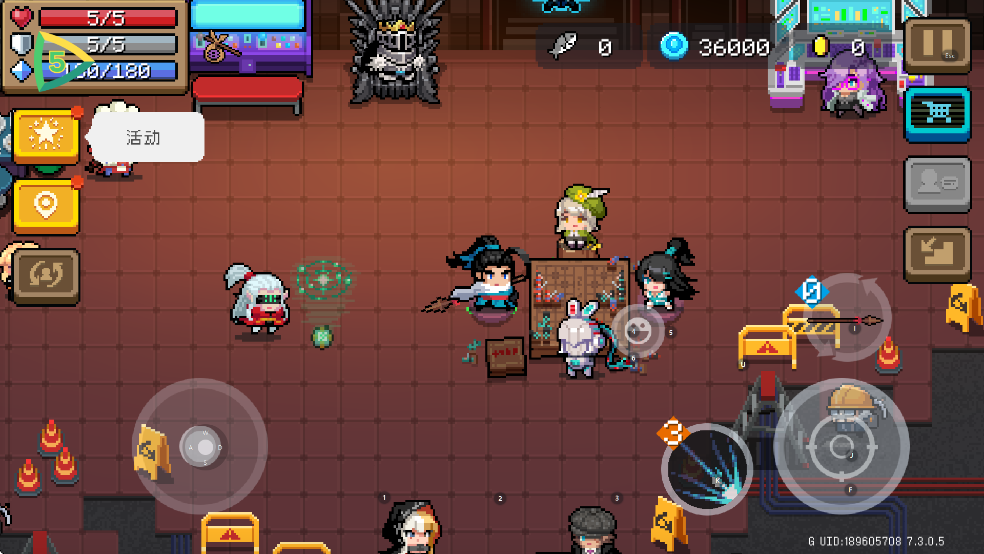The width and height of the screenshot is (984, 554).
Task: Tap the smiley emote button
Action: tap(637, 331)
